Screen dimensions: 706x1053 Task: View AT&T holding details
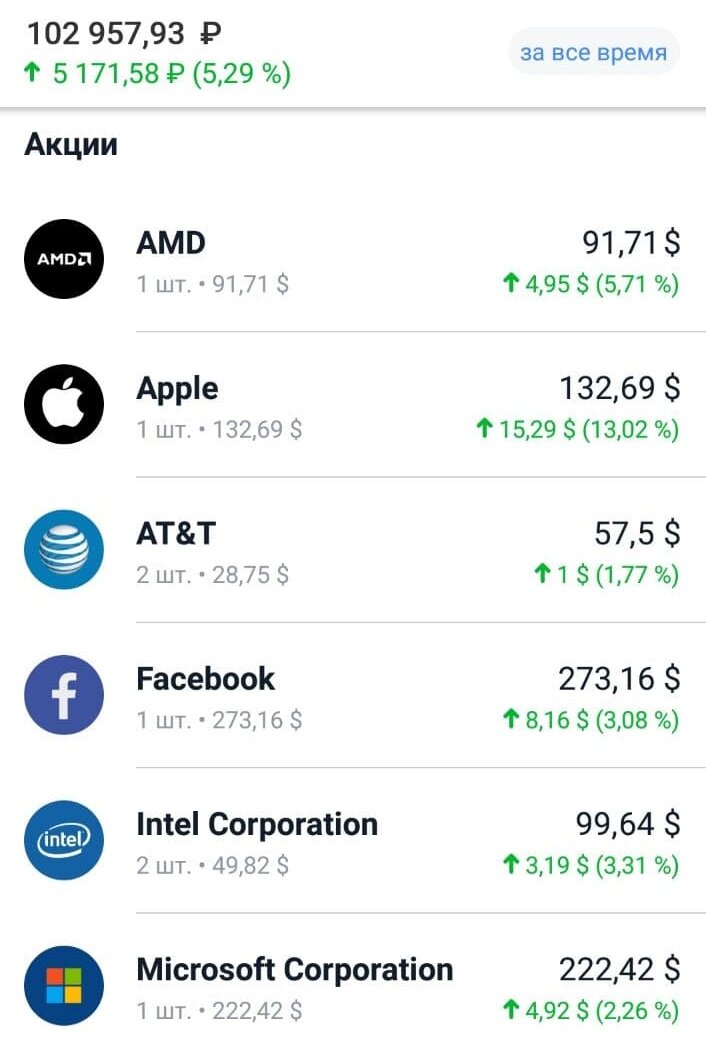[353, 550]
